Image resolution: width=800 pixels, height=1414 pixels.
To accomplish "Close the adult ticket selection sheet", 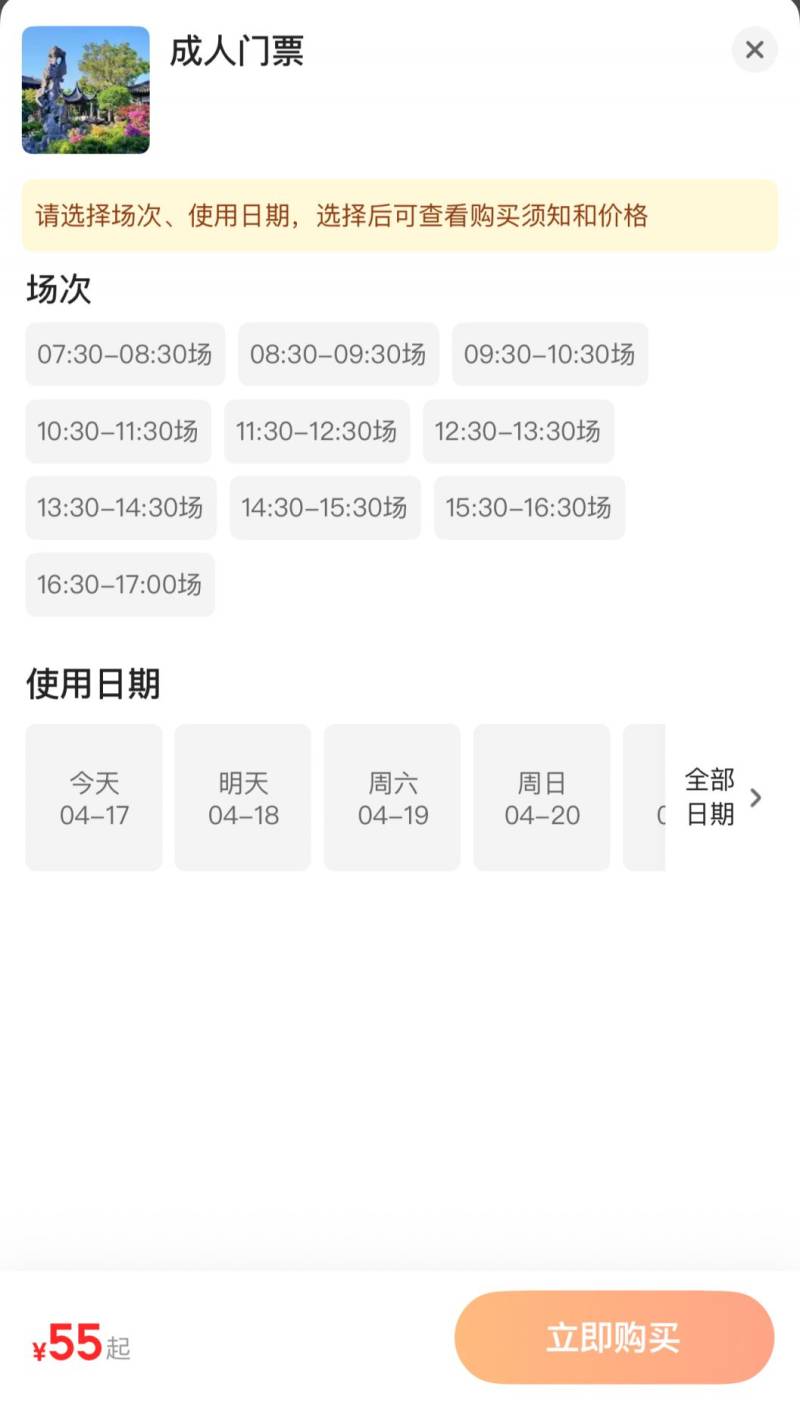I will pyautogui.click(x=754, y=50).
